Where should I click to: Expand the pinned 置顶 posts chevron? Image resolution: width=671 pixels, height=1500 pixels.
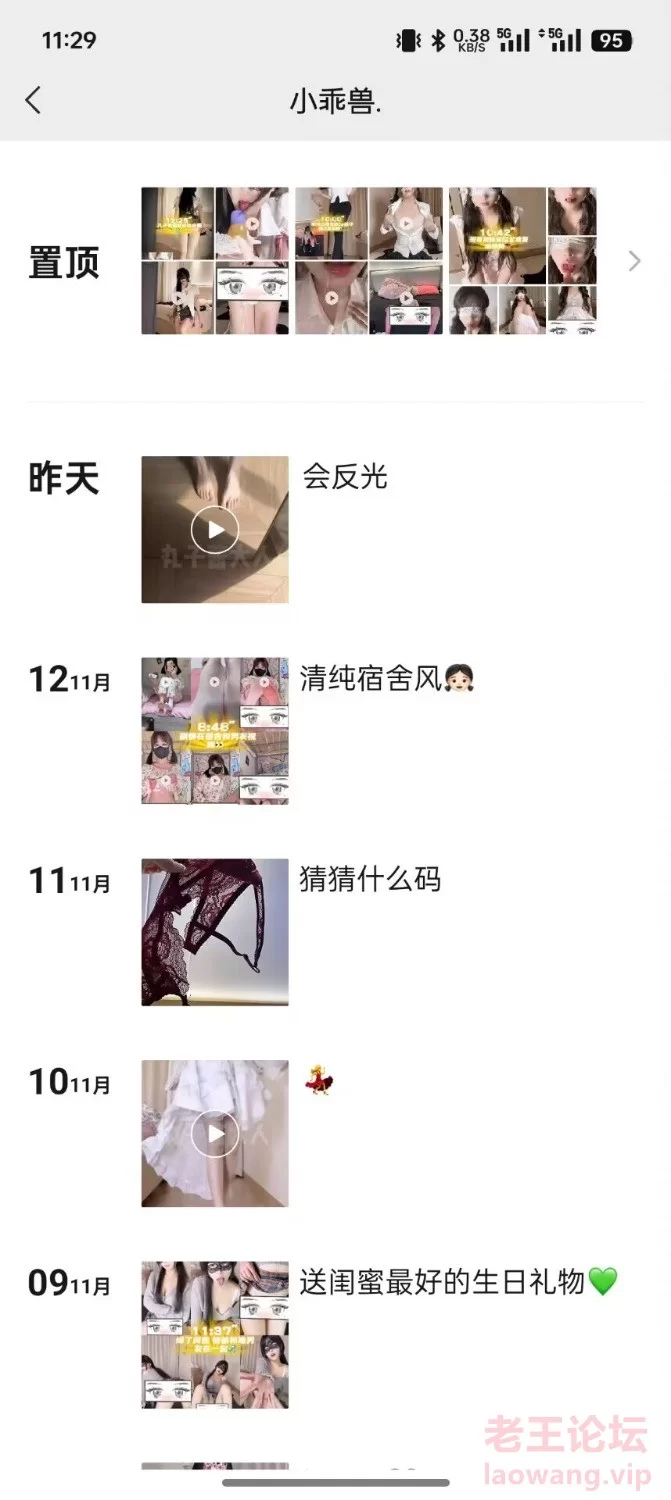[x=634, y=261]
